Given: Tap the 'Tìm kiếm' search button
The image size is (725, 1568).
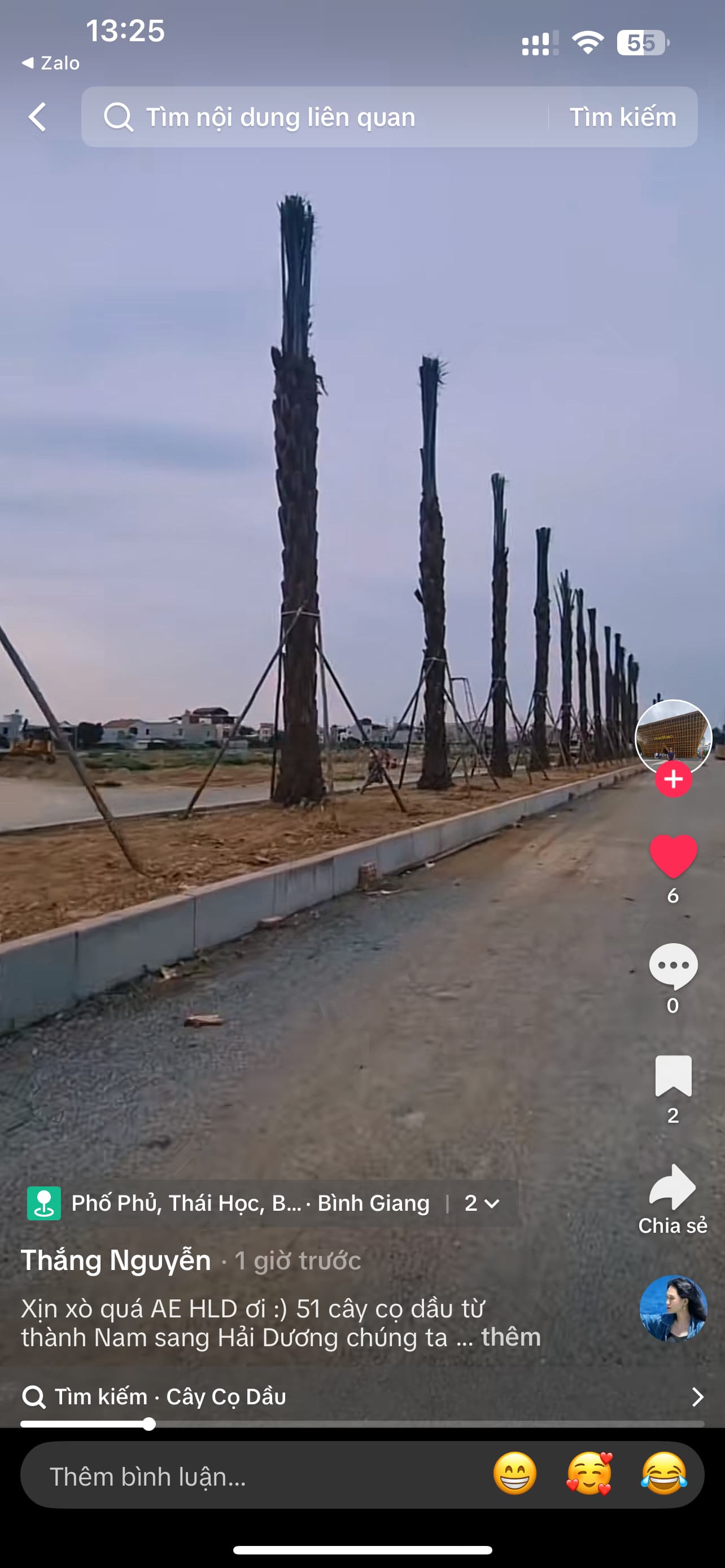Looking at the screenshot, I should [x=622, y=117].
